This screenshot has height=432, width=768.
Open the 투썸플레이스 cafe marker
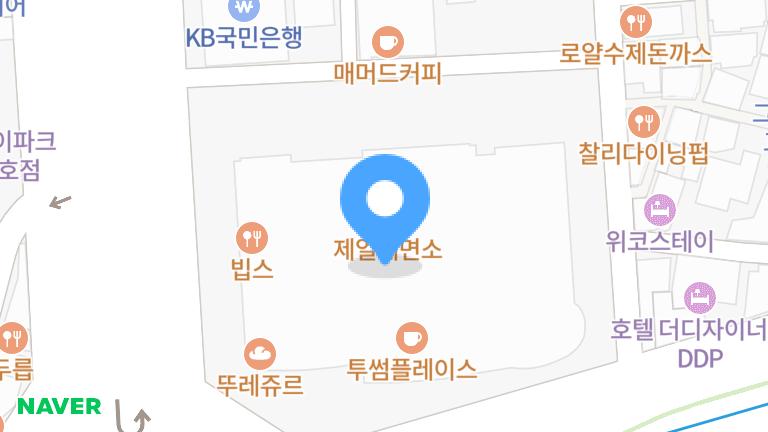[411, 337]
